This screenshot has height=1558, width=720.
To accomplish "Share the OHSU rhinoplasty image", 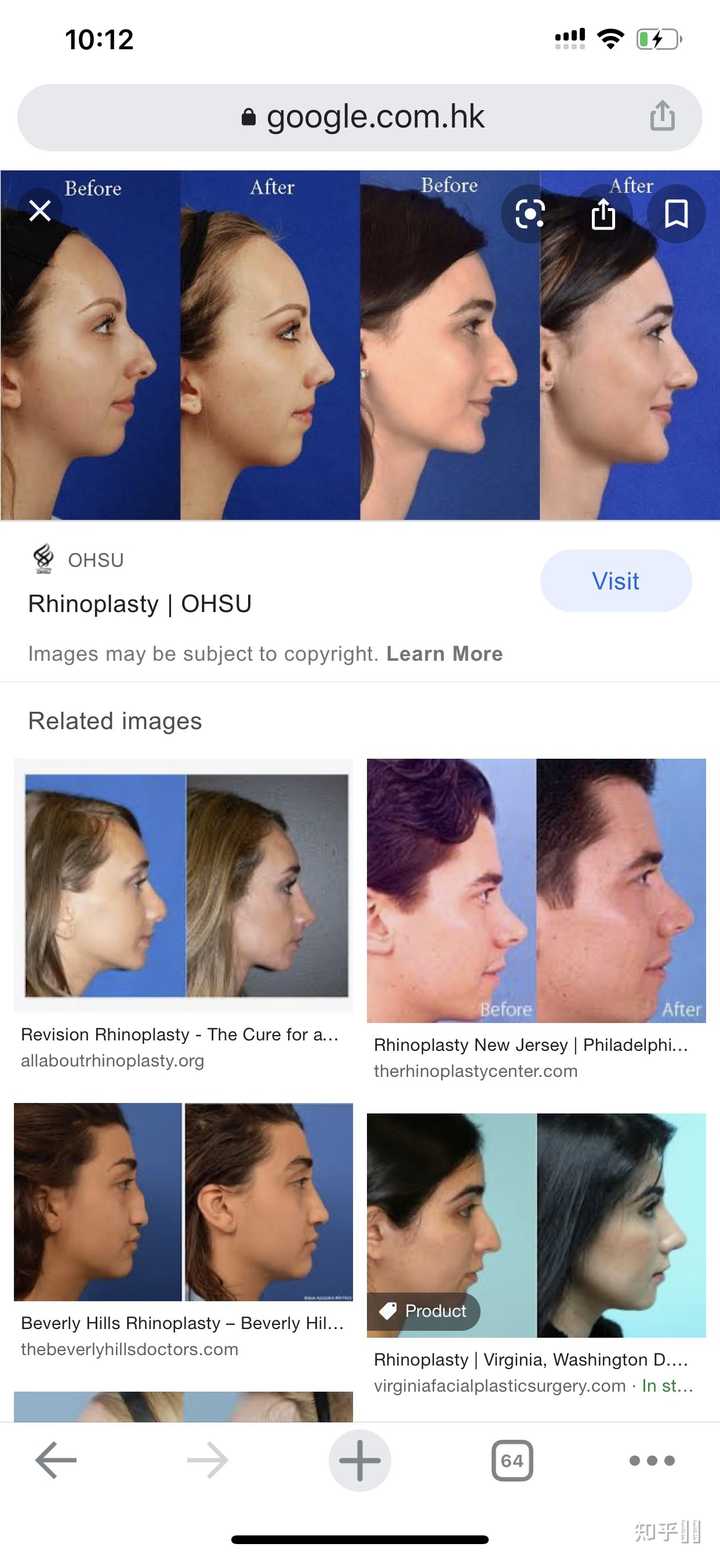I will [x=603, y=213].
